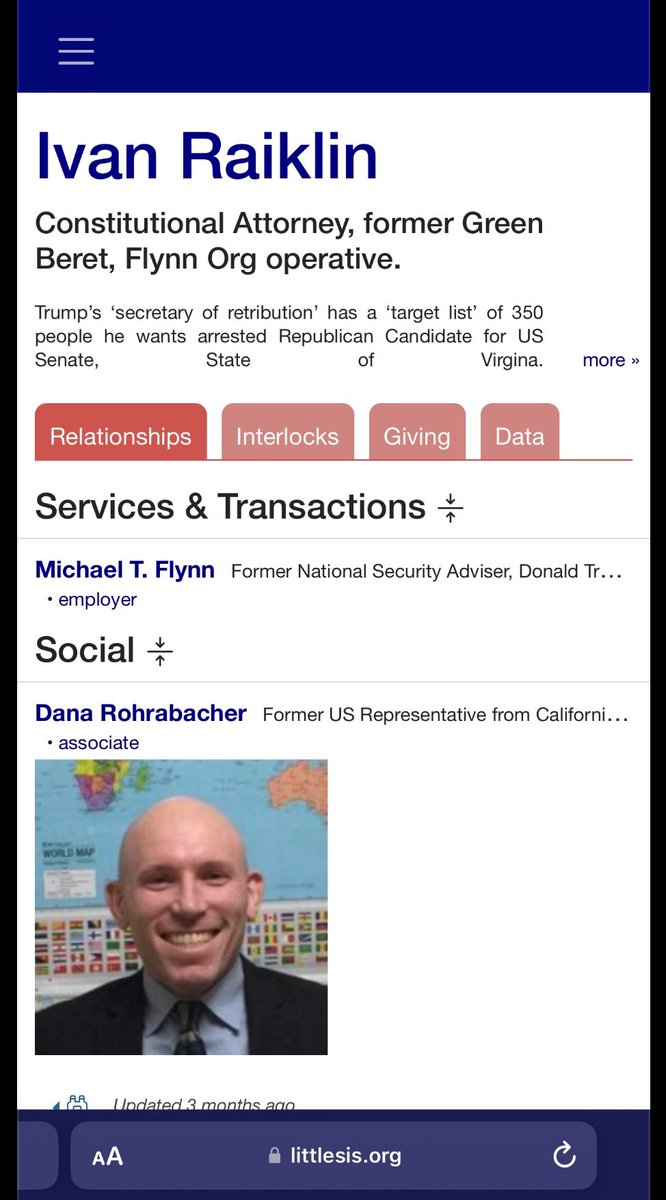Open the associate relationship link
Image resolution: width=666 pixels, height=1200 pixels.
(x=98, y=742)
